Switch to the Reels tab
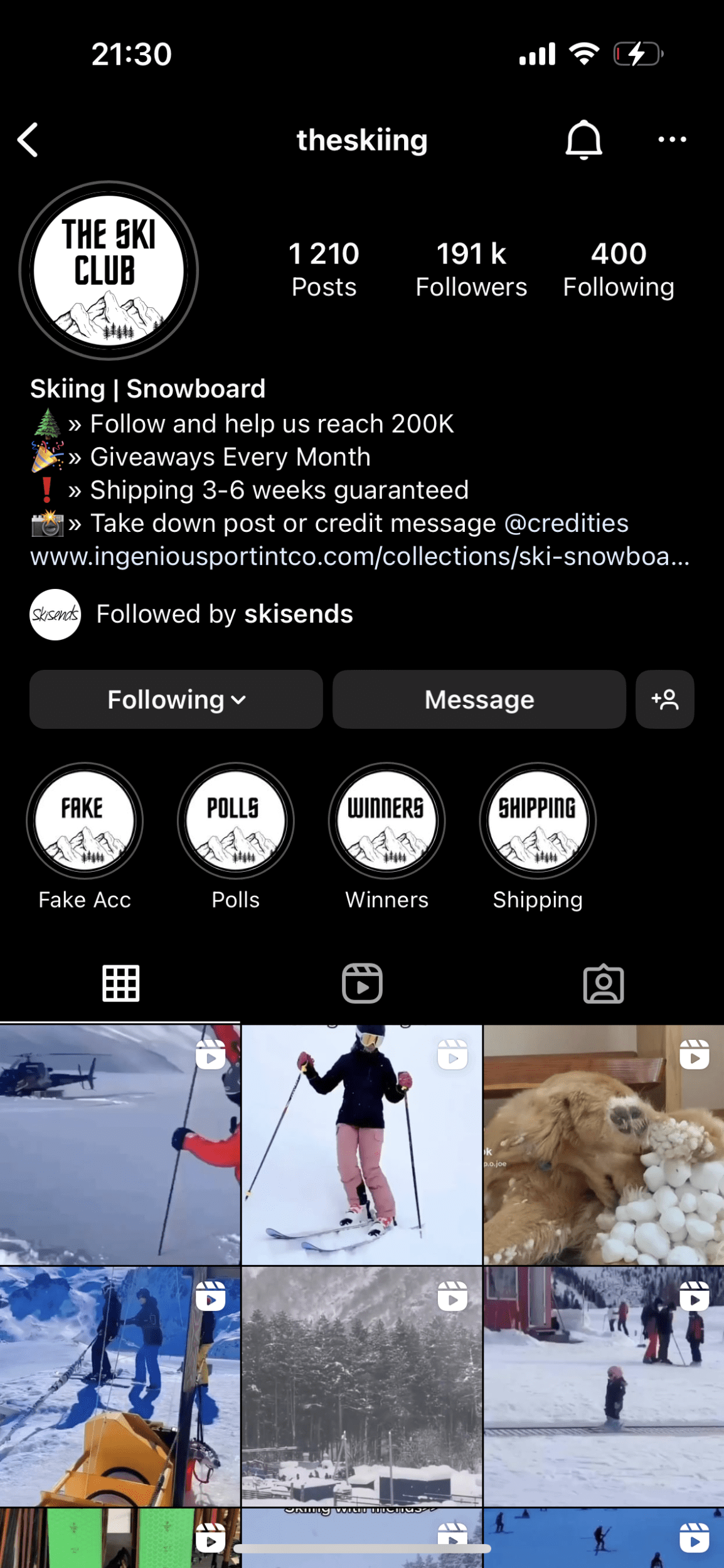This screenshot has height=1568, width=724. pyautogui.click(x=362, y=983)
